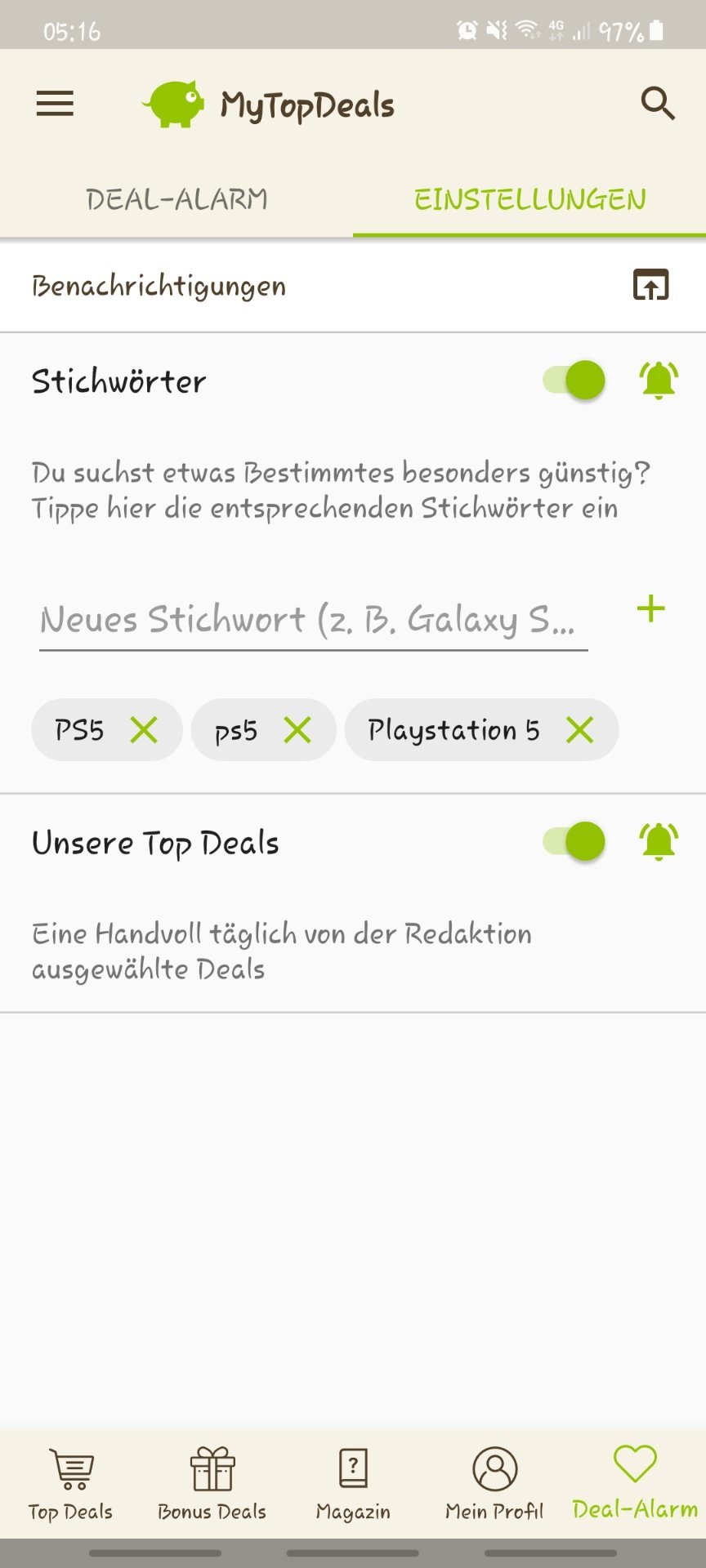Disable the Unsere Top Deals switch
706x1568 pixels.
(574, 841)
